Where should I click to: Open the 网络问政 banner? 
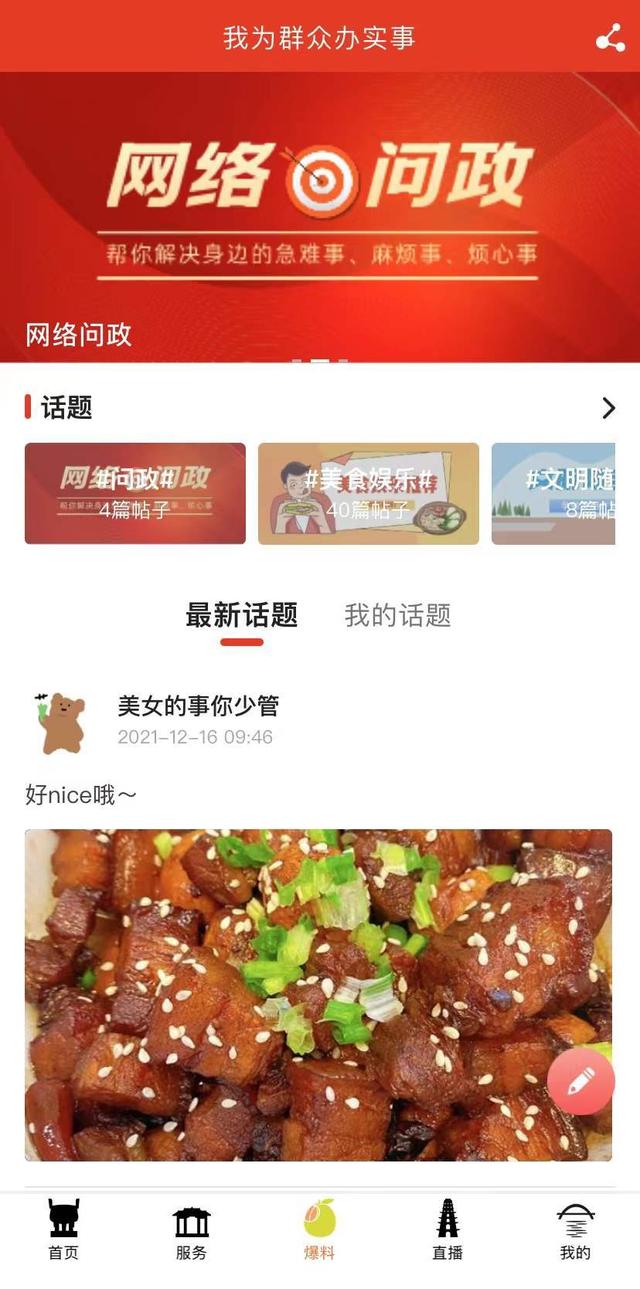(x=320, y=217)
